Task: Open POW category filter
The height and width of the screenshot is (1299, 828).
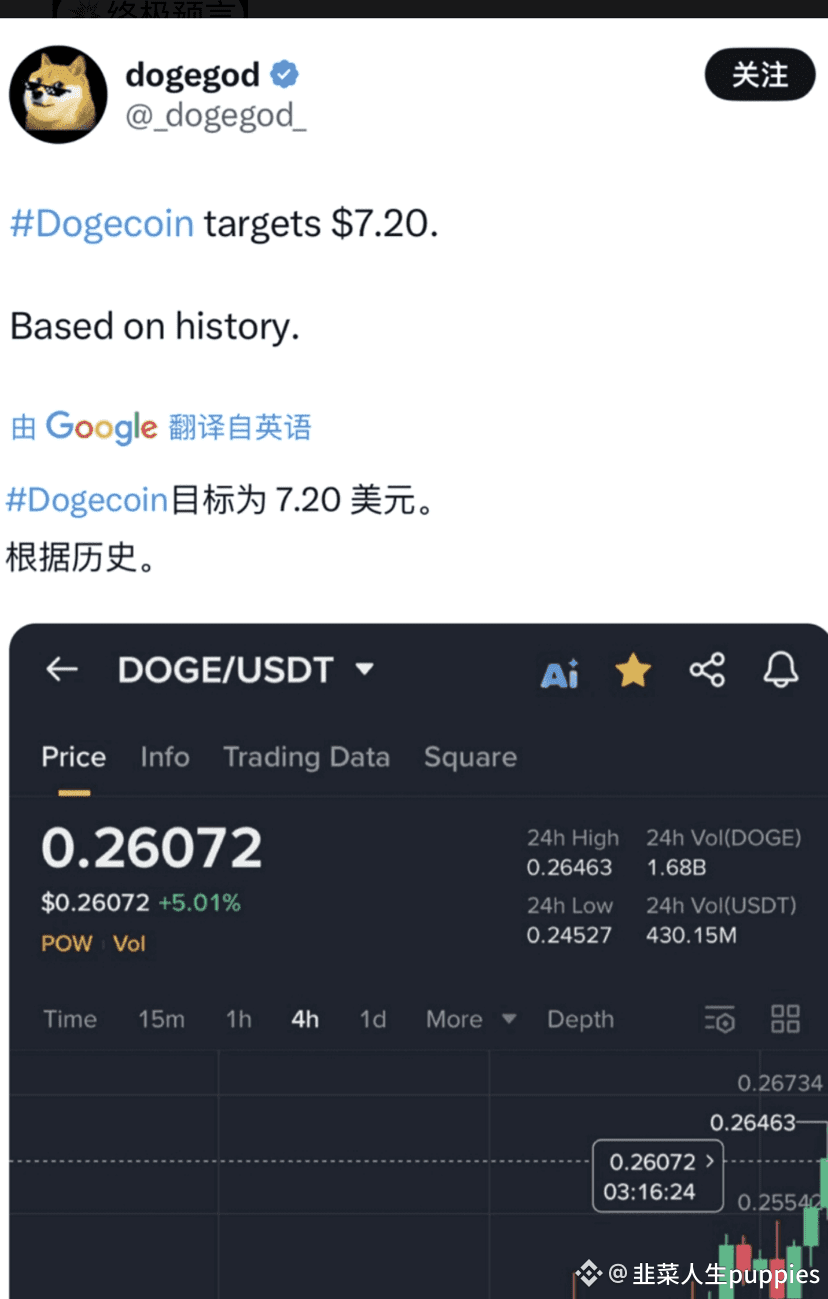Action: [x=66, y=942]
